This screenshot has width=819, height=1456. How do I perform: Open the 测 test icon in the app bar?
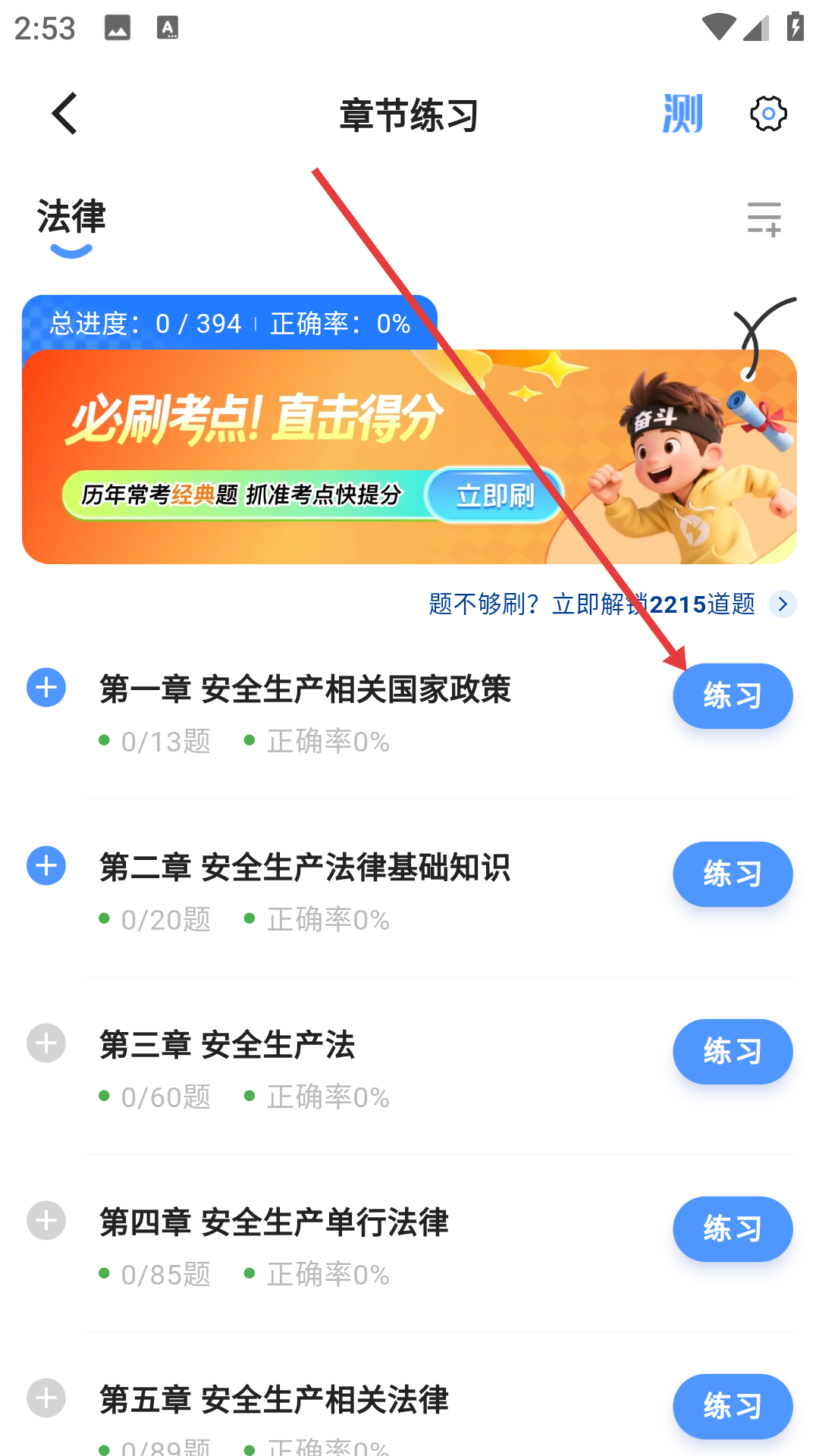click(x=682, y=114)
